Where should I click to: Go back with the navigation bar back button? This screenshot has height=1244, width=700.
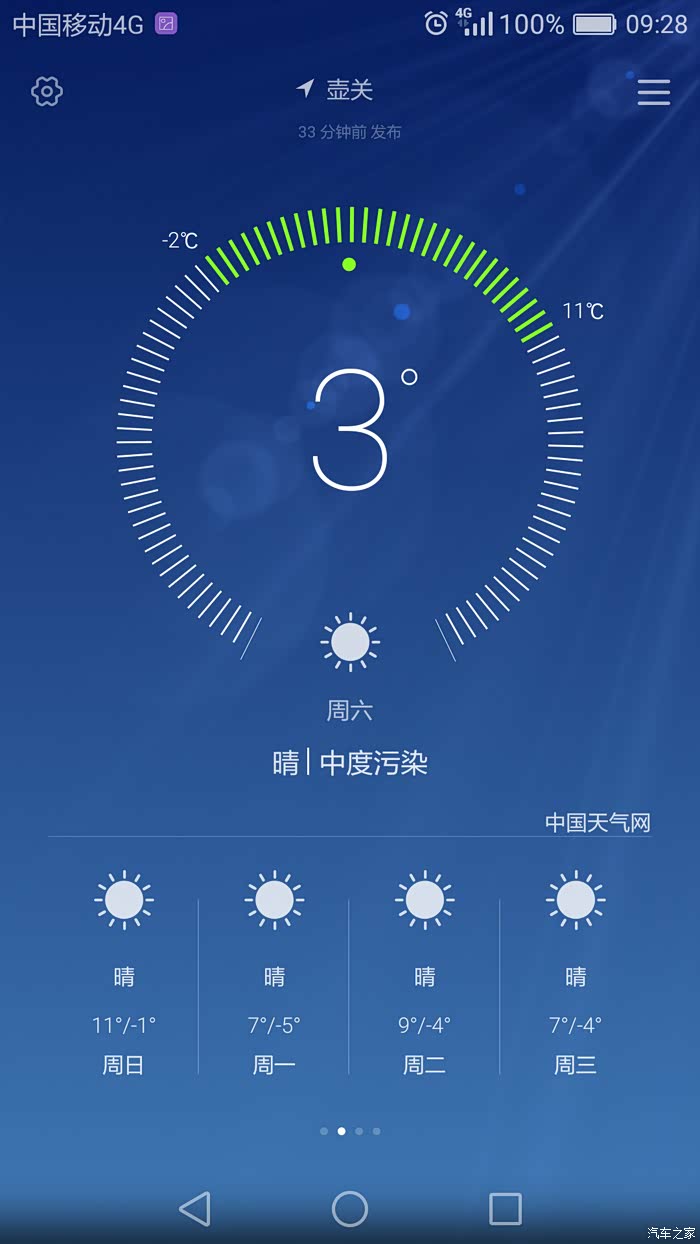(195, 1209)
